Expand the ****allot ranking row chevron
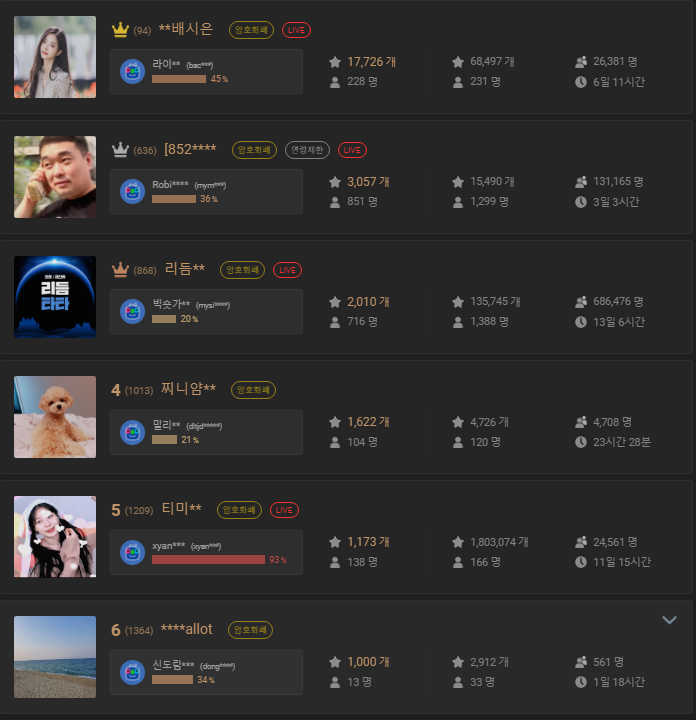This screenshot has height=720, width=696. 669,620
